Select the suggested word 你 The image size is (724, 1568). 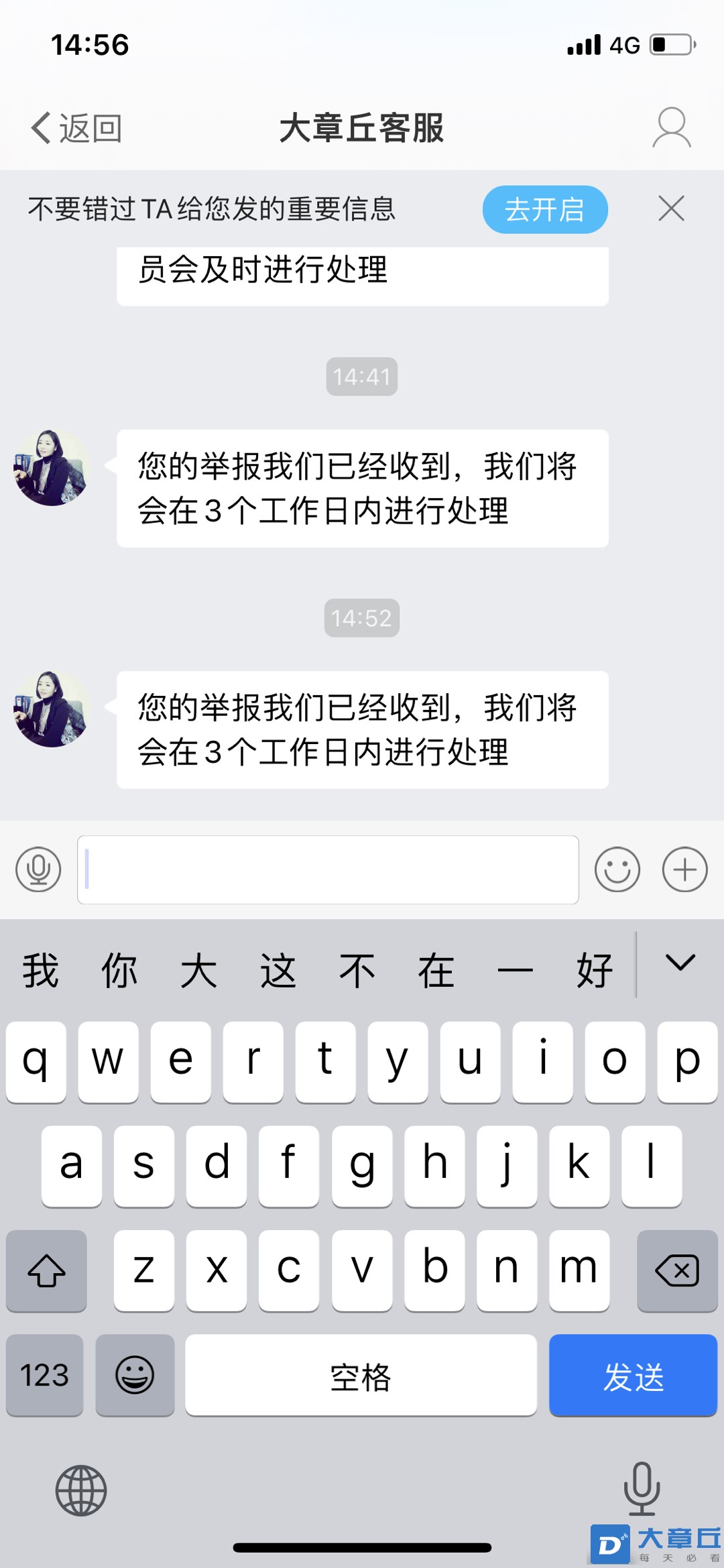tap(119, 970)
